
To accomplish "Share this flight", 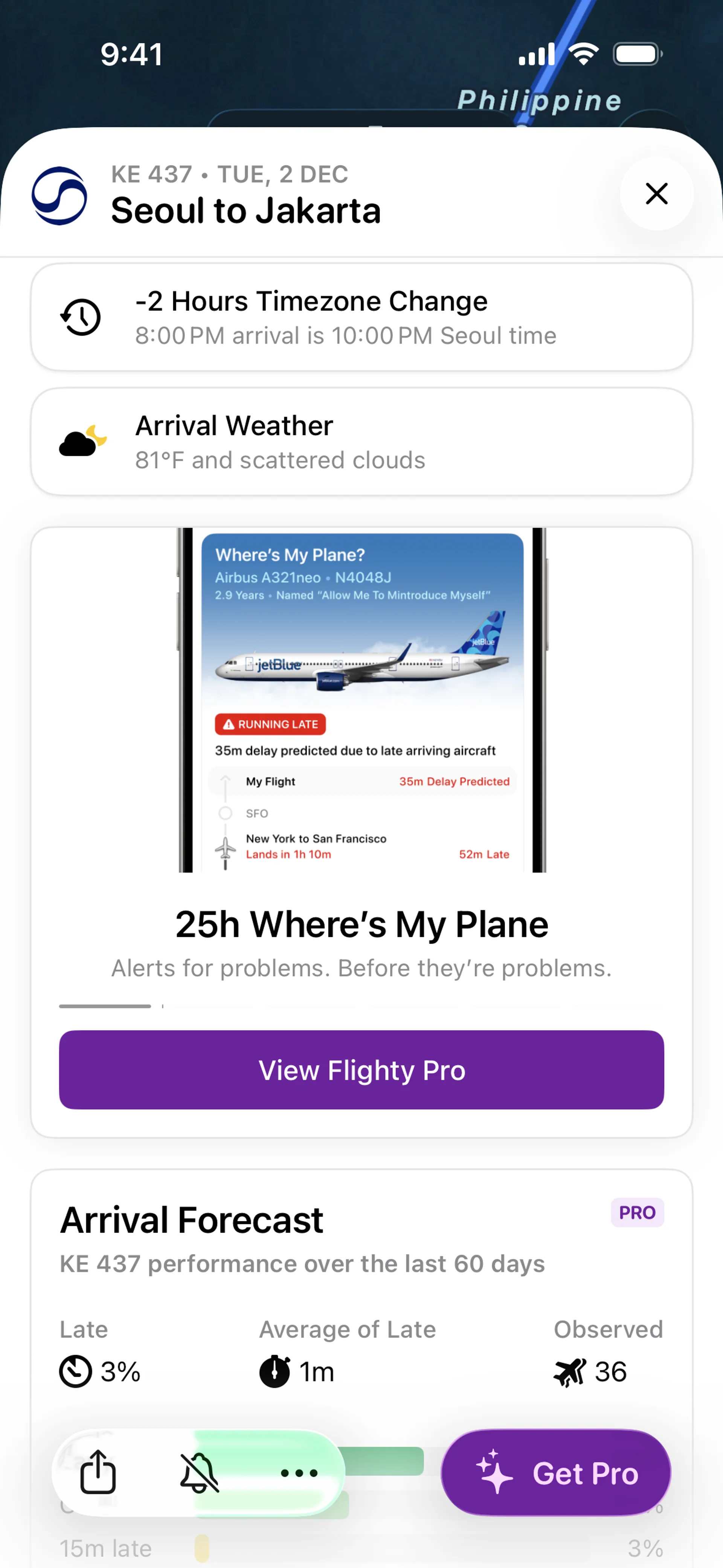I will tap(98, 1472).
